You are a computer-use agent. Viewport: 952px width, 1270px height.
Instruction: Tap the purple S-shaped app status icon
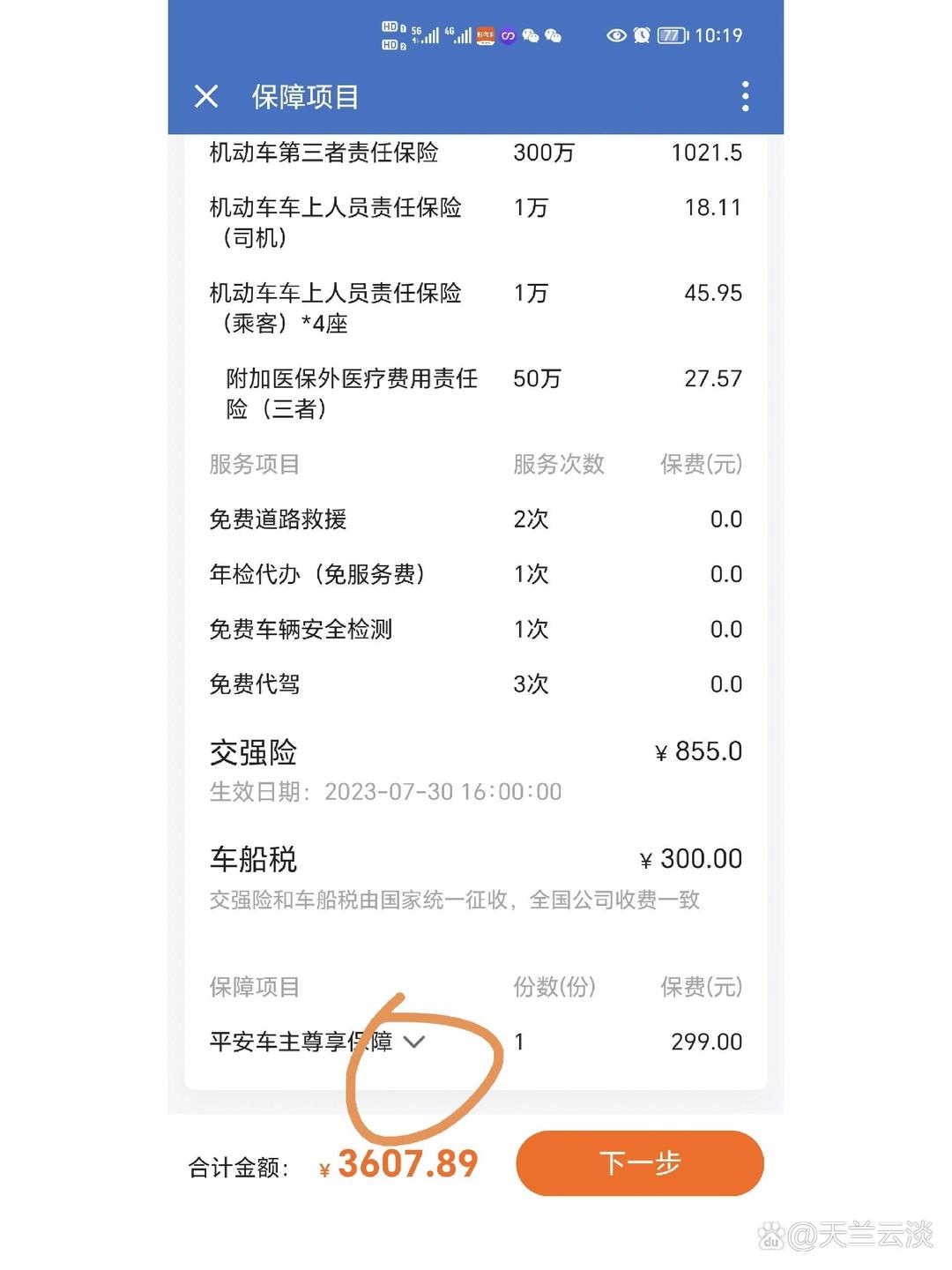[x=509, y=36]
